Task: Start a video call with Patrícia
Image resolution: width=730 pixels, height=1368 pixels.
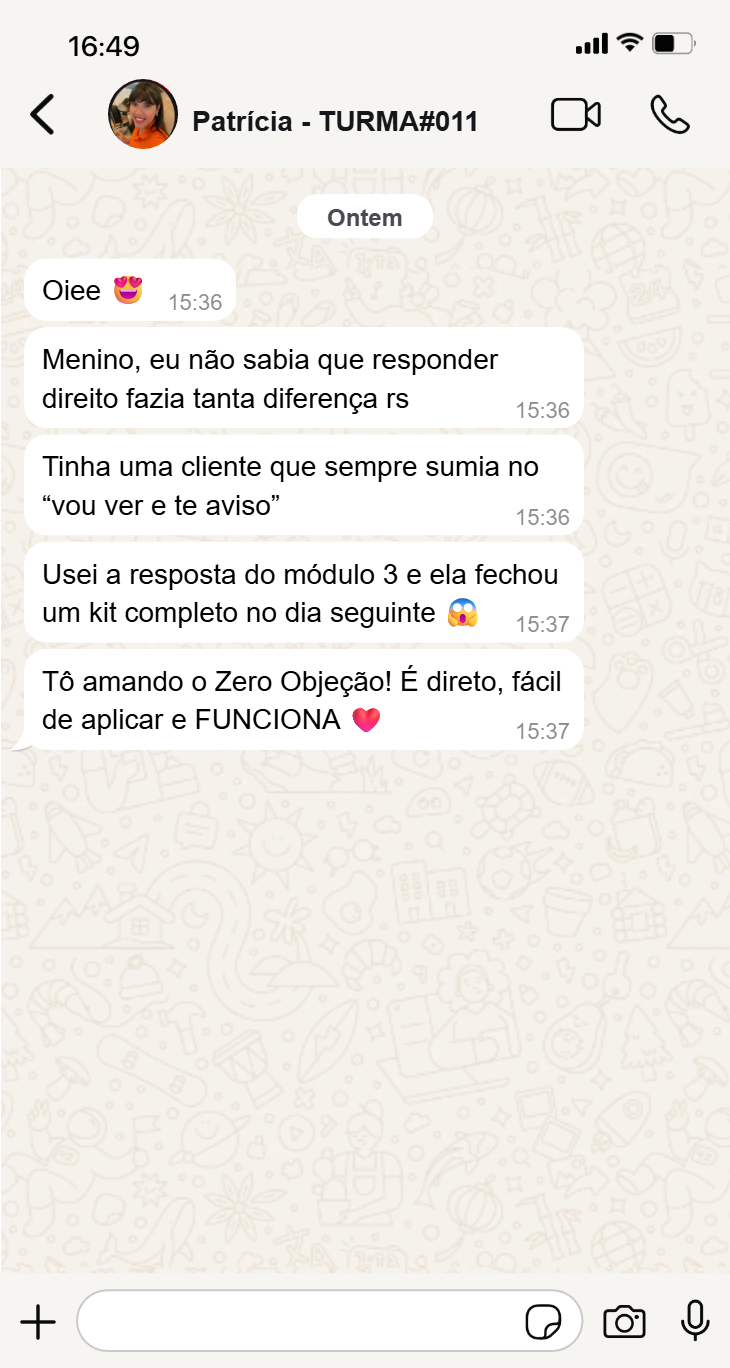Action: click(576, 115)
